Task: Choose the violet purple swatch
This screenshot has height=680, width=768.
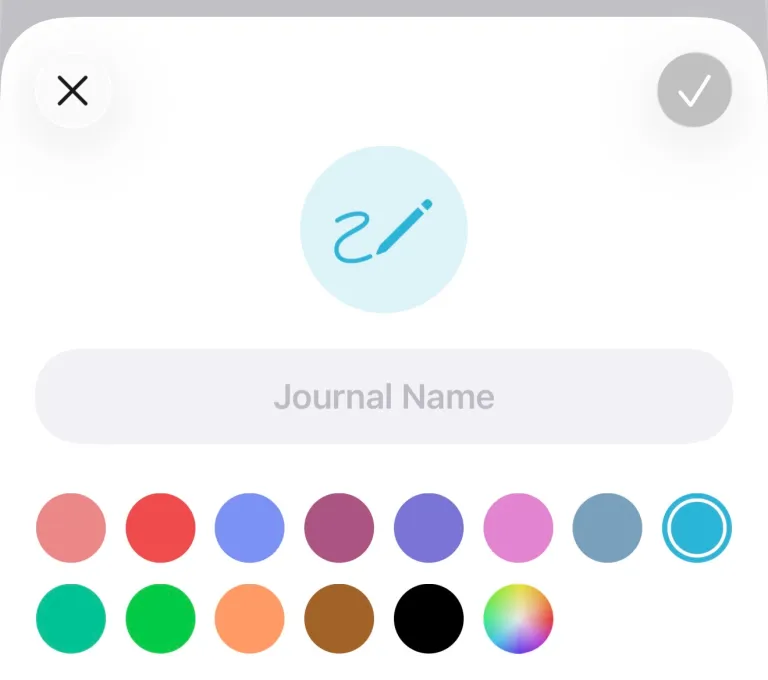Action: 429,527
